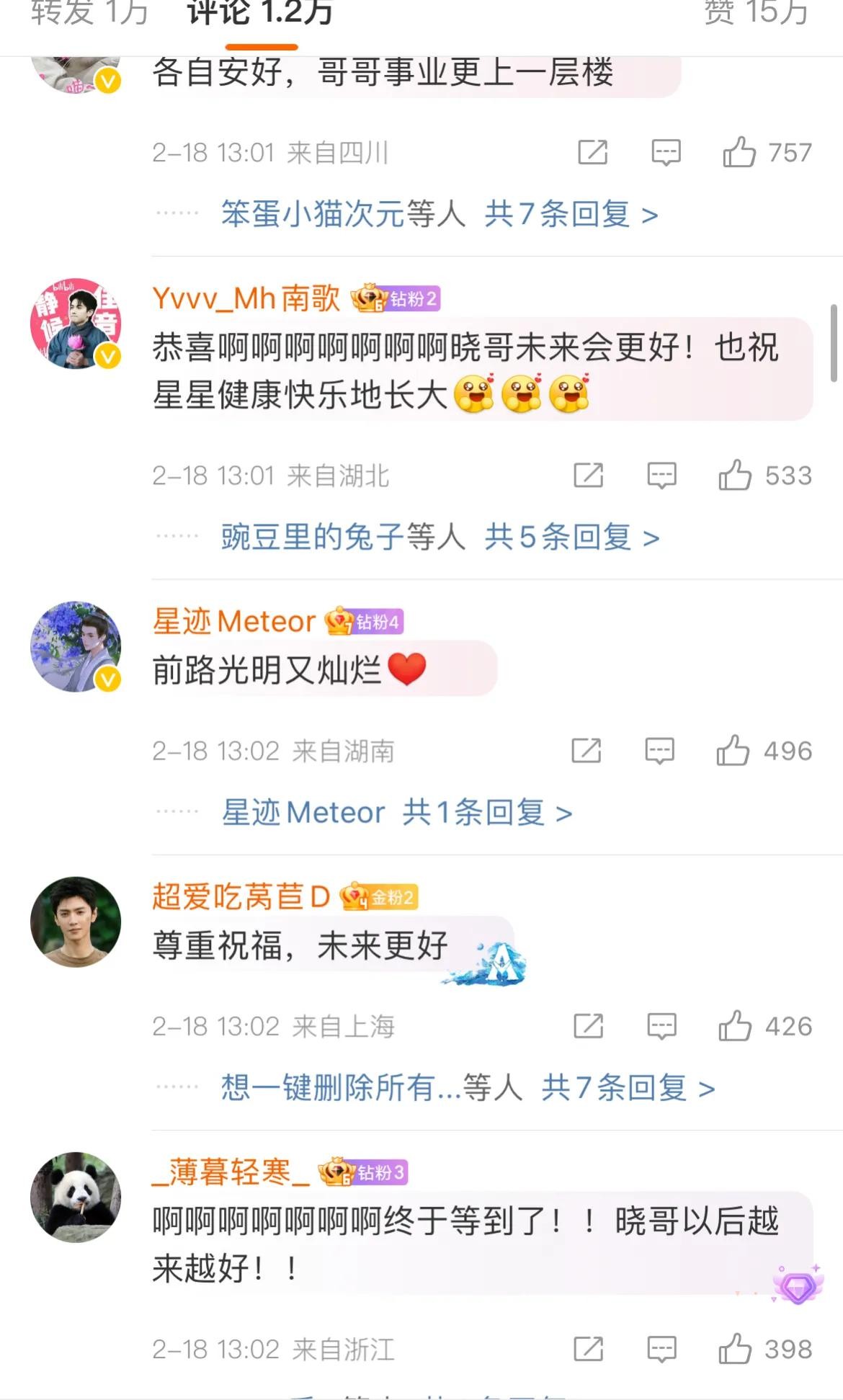Repost 超爱吃莴苣D's comment
Screen dimensions: 843x1400
(588, 1026)
